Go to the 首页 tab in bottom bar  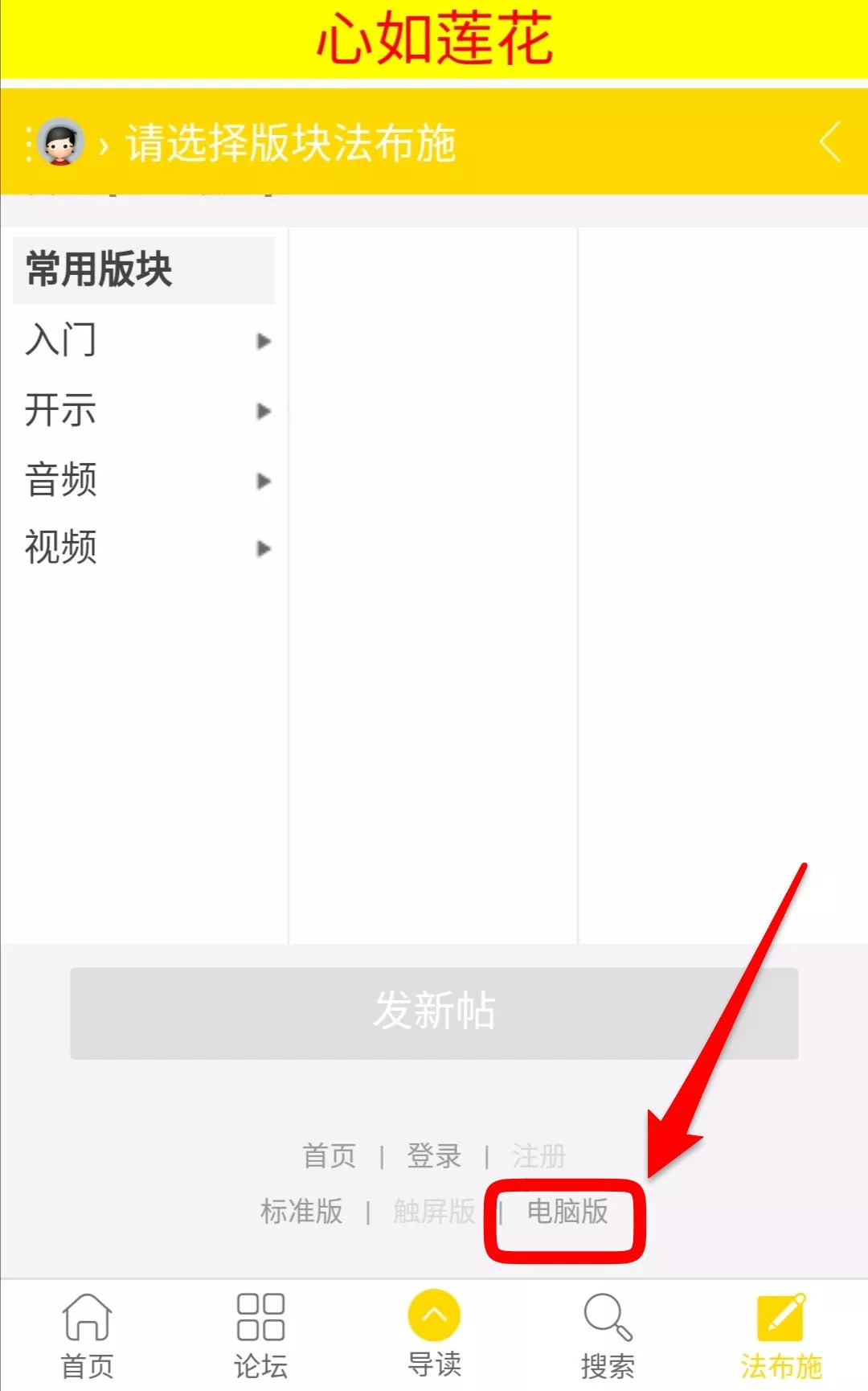click(87, 1335)
